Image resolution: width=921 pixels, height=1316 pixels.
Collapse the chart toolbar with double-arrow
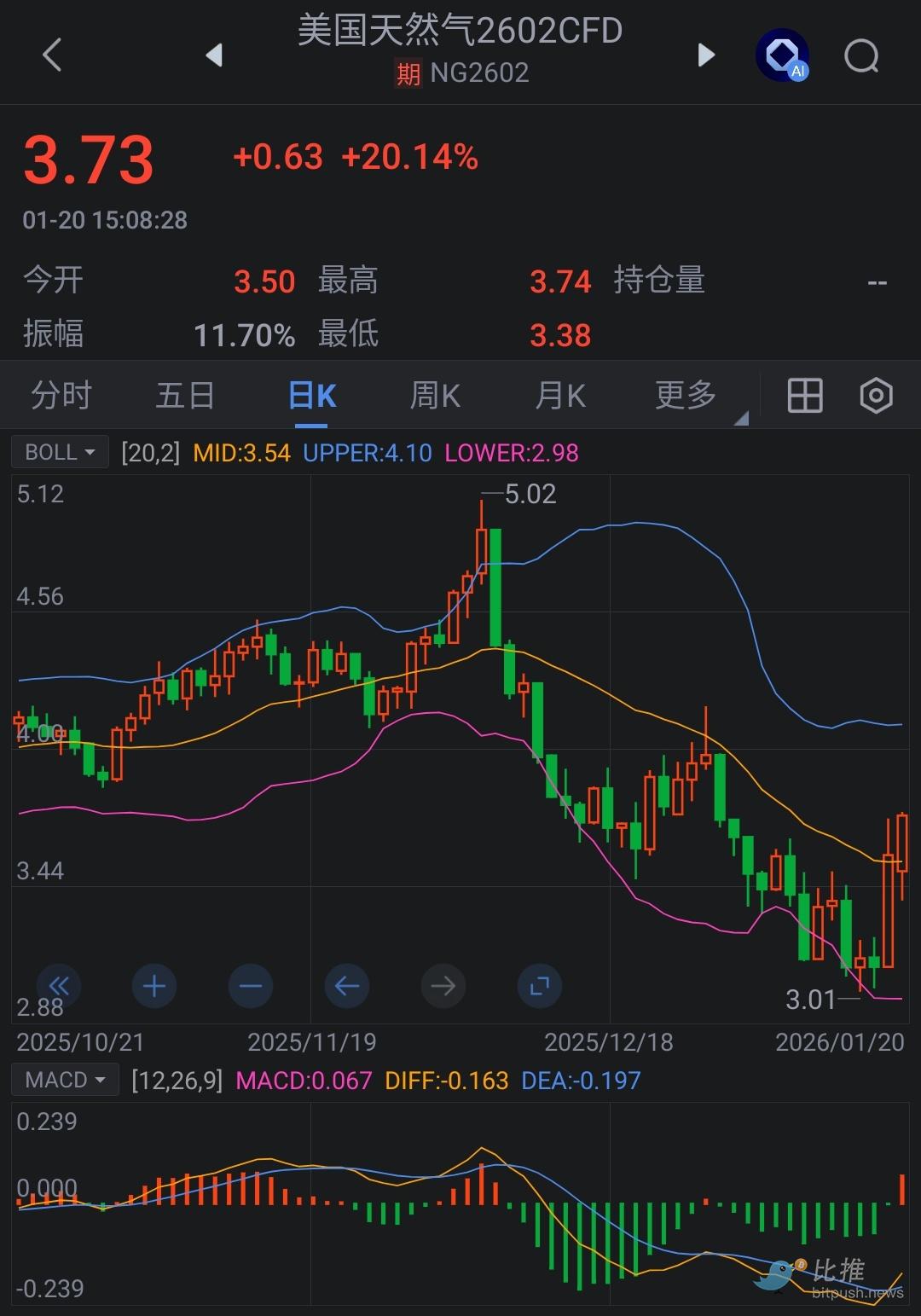pyautogui.click(x=58, y=986)
